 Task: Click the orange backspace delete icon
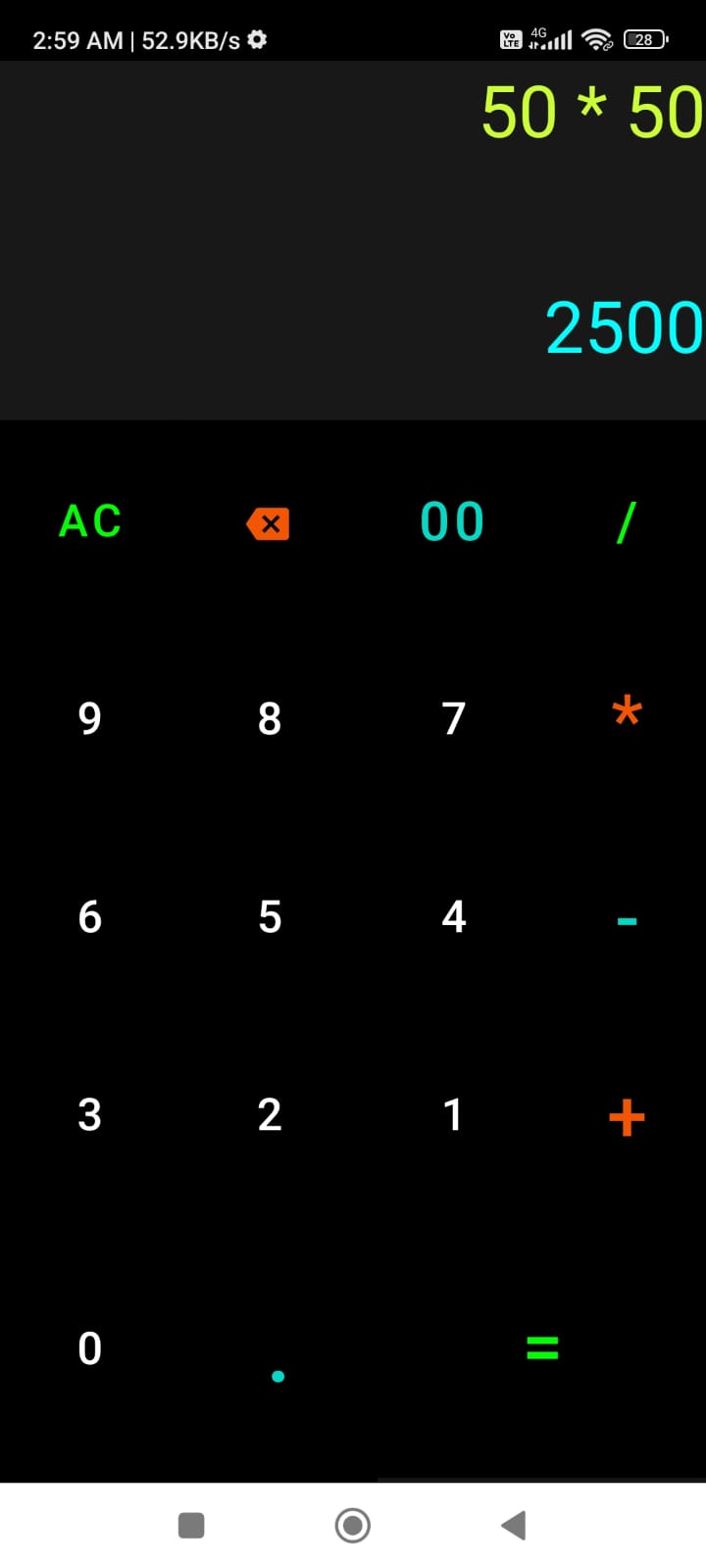point(268,522)
